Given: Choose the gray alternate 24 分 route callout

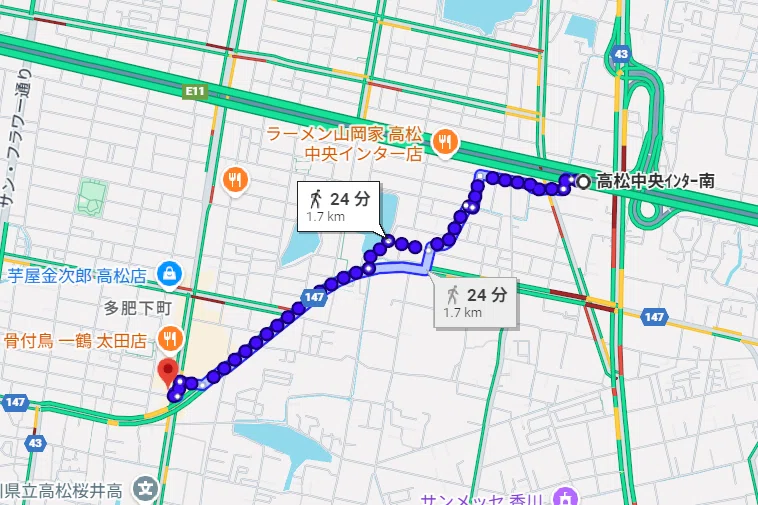Looking at the screenshot, I should (x=476, y=303).
